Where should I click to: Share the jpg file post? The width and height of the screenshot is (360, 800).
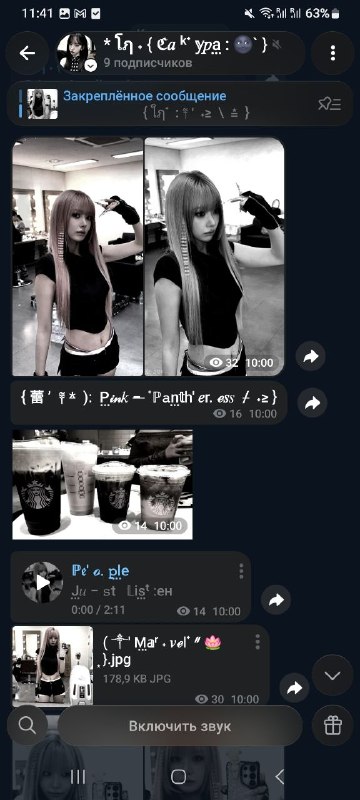pos(294,688)
